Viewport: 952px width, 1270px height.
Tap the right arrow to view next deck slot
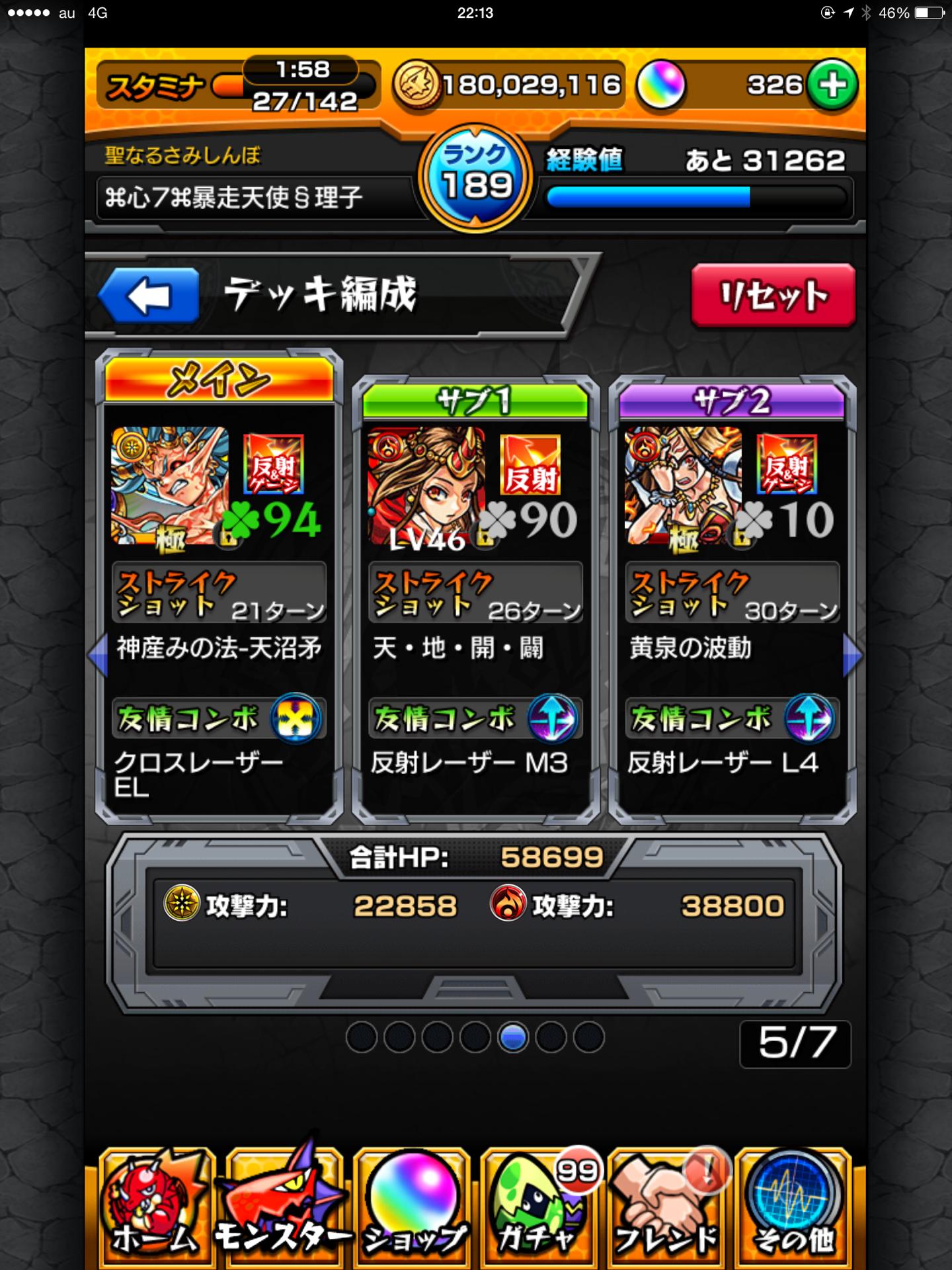(x=852, y=655)
